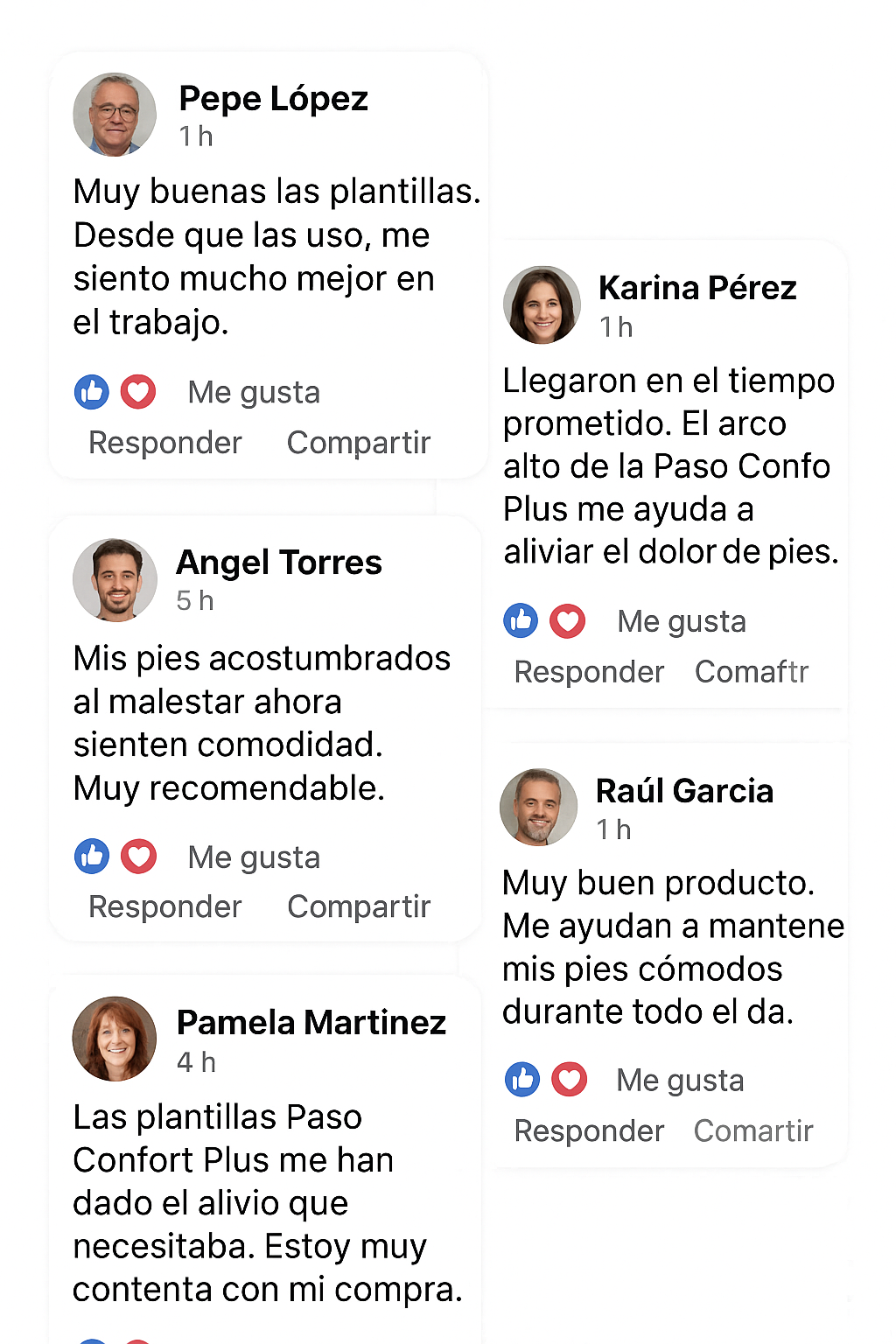
Task: Click Responder on Karina Pérez's comment
Action: coord(589,671)
